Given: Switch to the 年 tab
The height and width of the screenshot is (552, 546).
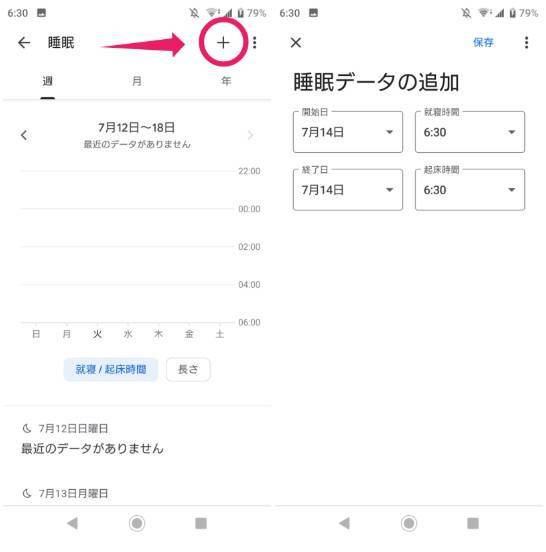Looking at the screenshot, I should click(226, 81).
